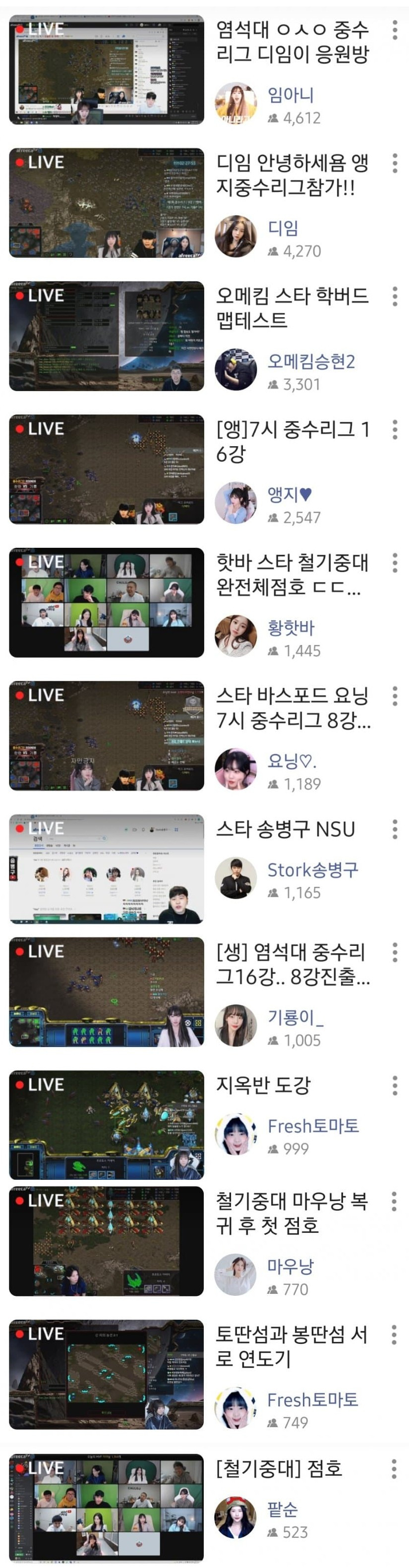Viewport: 409px width, 1568px height.
Task: Open the overflow menu on 앵지♥'s stream
Action: click(x=395, y=430)
